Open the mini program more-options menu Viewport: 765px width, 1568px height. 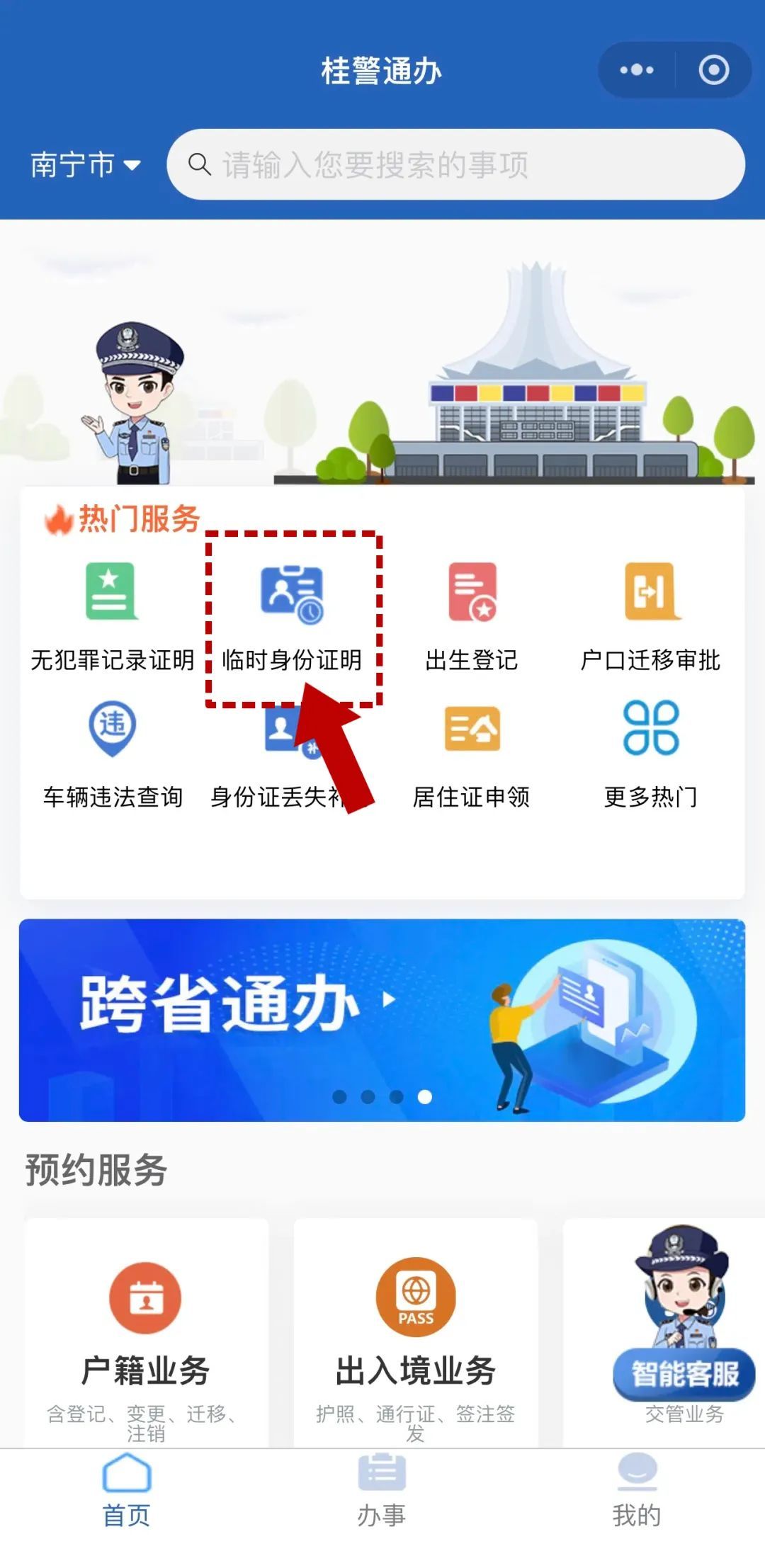[x=636, y=70]
